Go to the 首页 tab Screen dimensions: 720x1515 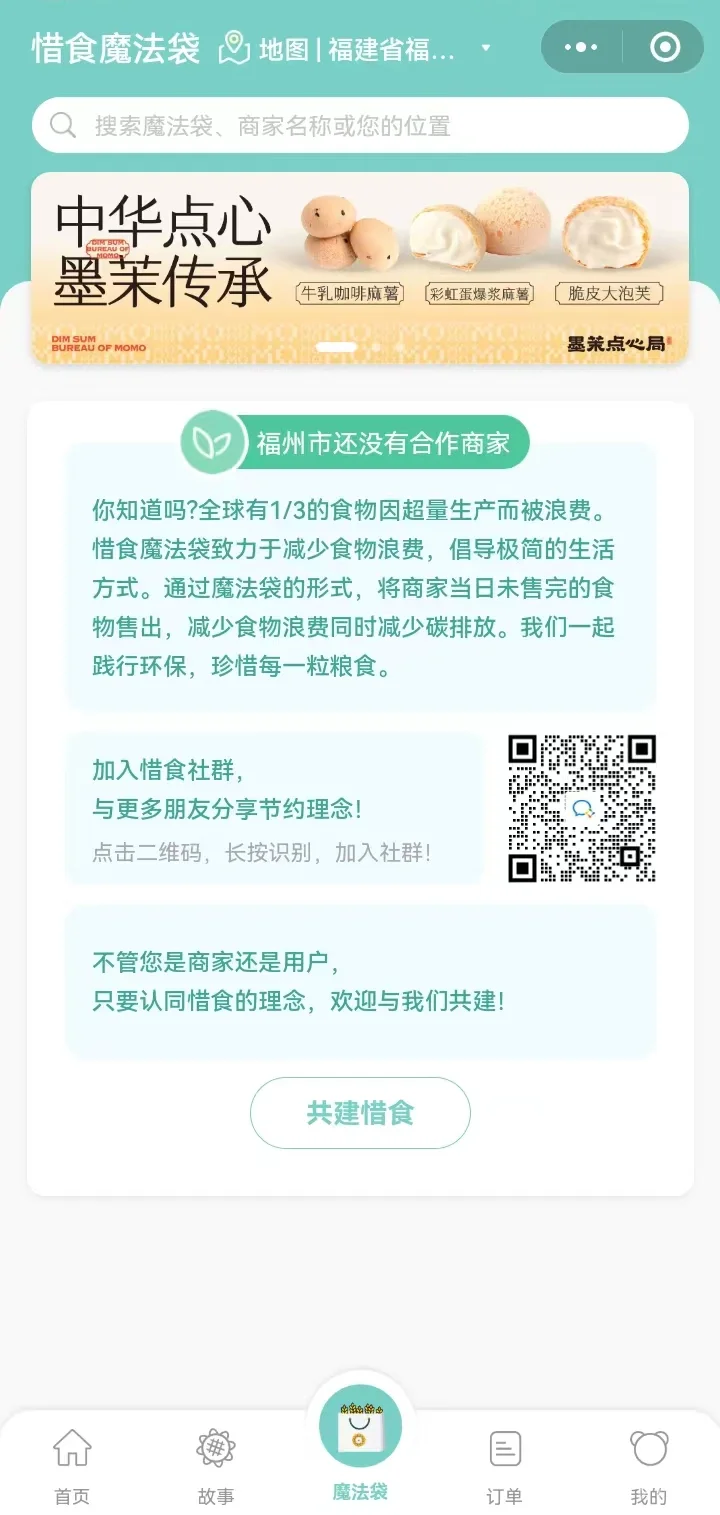[72, 1466]
